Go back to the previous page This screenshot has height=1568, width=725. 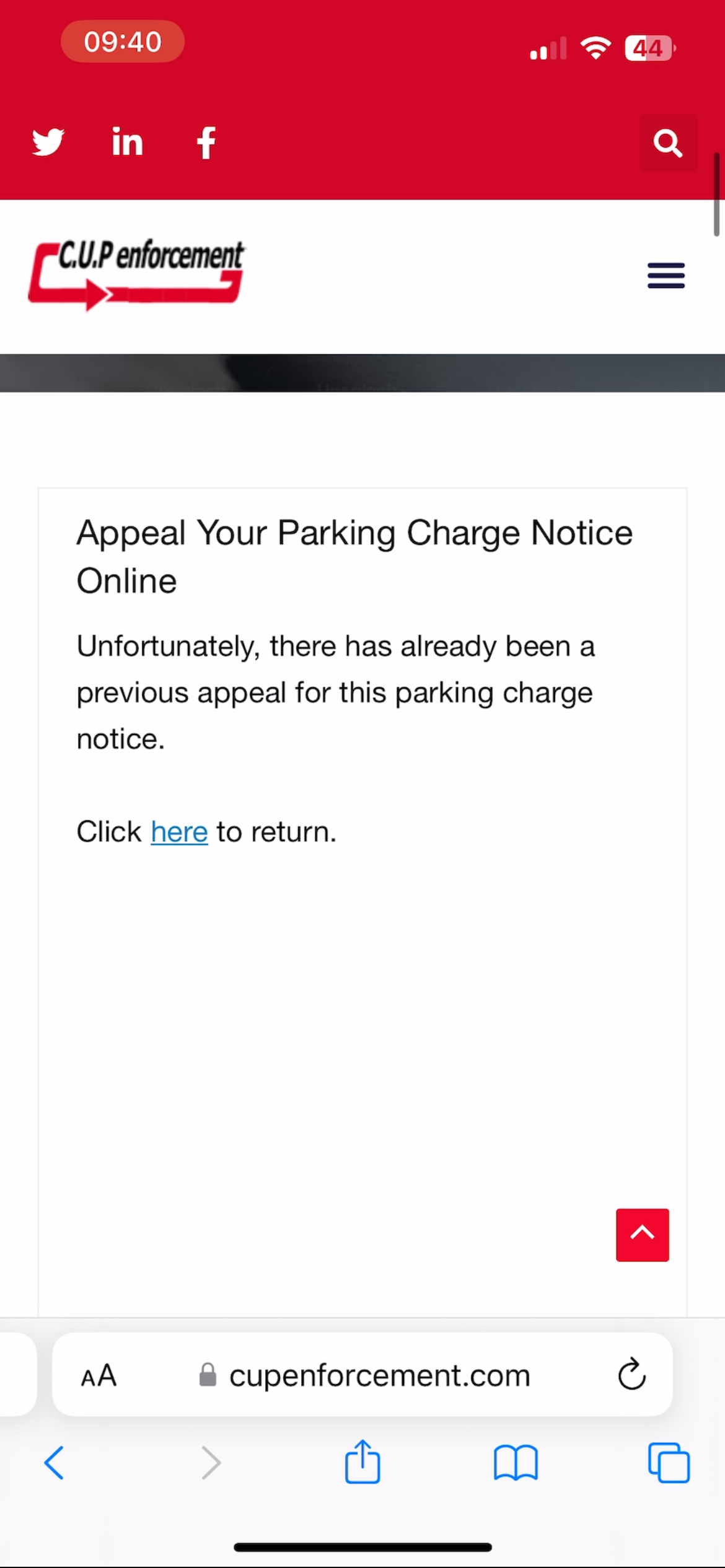click(x=55, y=1463)
